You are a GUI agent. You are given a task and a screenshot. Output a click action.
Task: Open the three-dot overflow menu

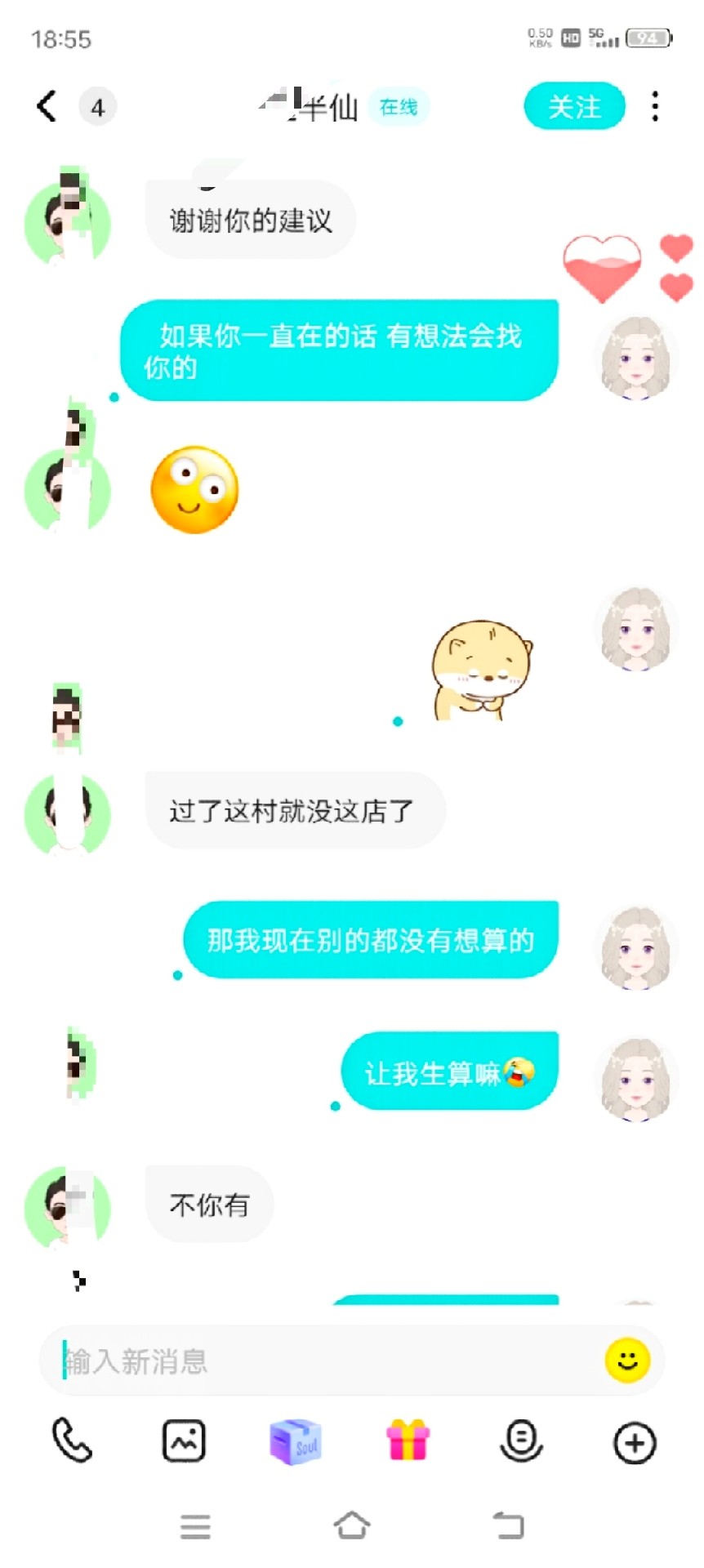click(x=655, y=107)
